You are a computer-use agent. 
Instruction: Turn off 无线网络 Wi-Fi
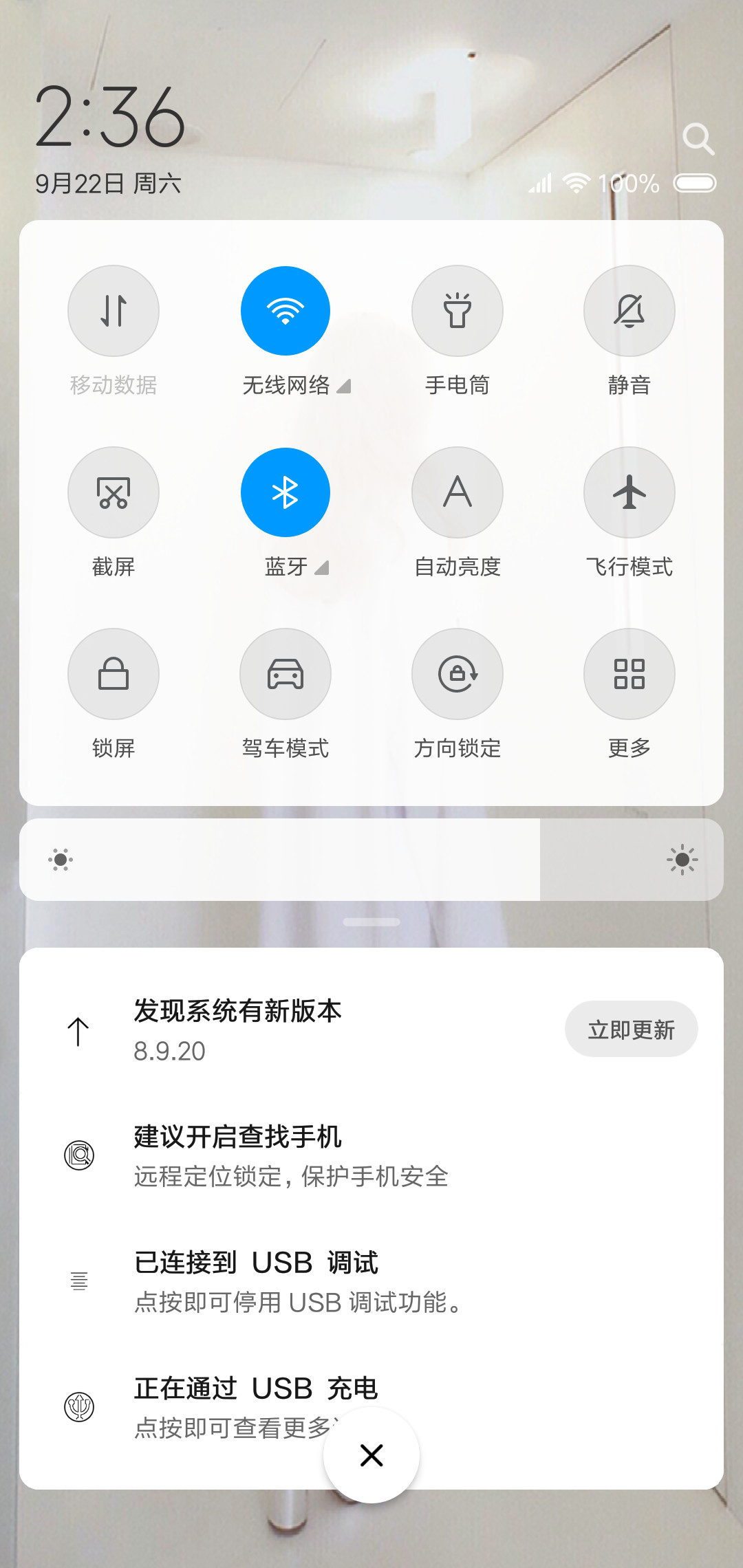[286, 311]
